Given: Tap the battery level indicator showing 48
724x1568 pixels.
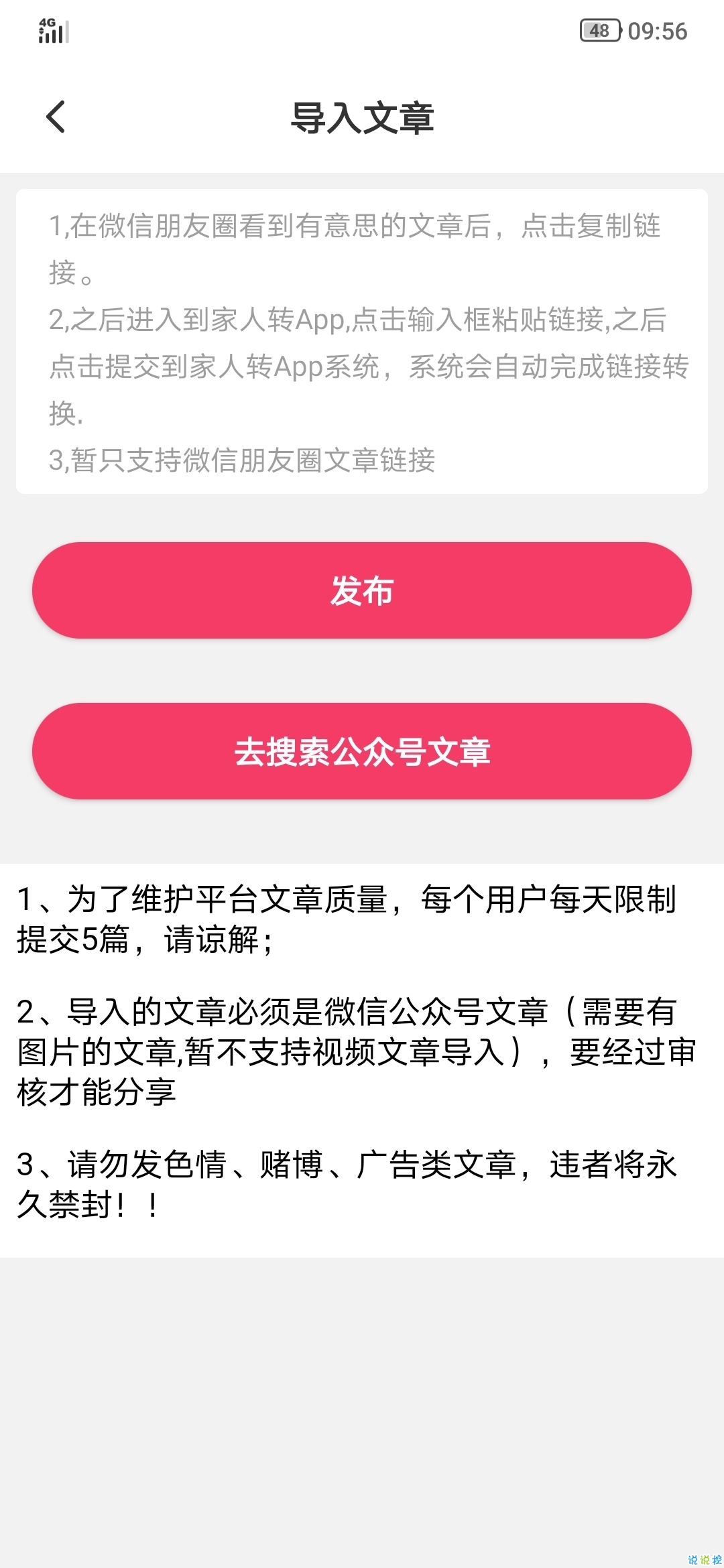Looking at the screenshot, I should [600, 31].
